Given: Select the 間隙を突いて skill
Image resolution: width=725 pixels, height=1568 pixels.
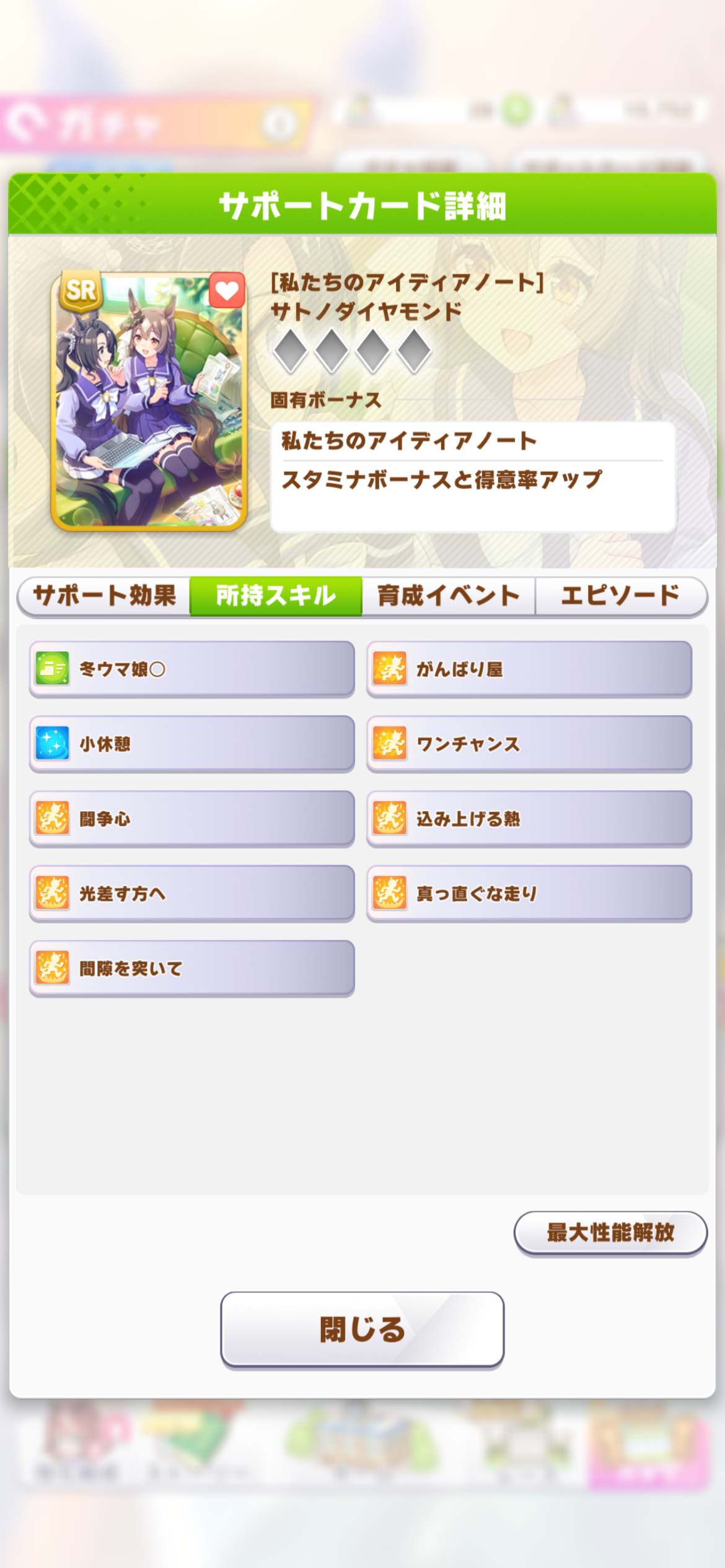Looking at the screenshot, I should click(191, 968).
